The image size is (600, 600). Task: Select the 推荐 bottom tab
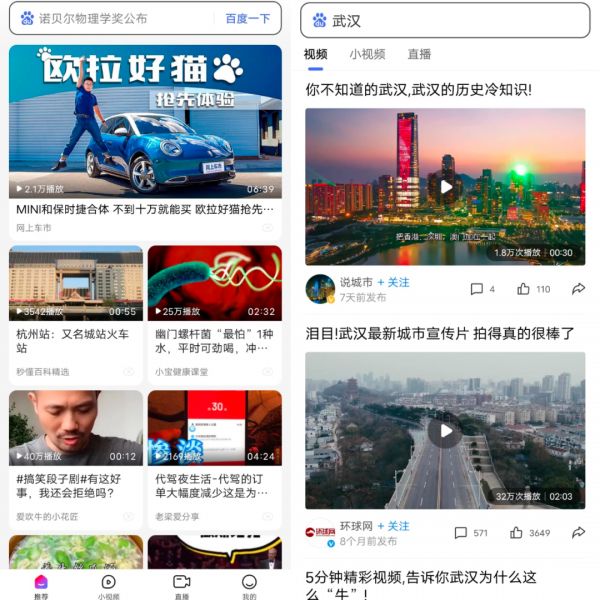click(x=41, y=585)
